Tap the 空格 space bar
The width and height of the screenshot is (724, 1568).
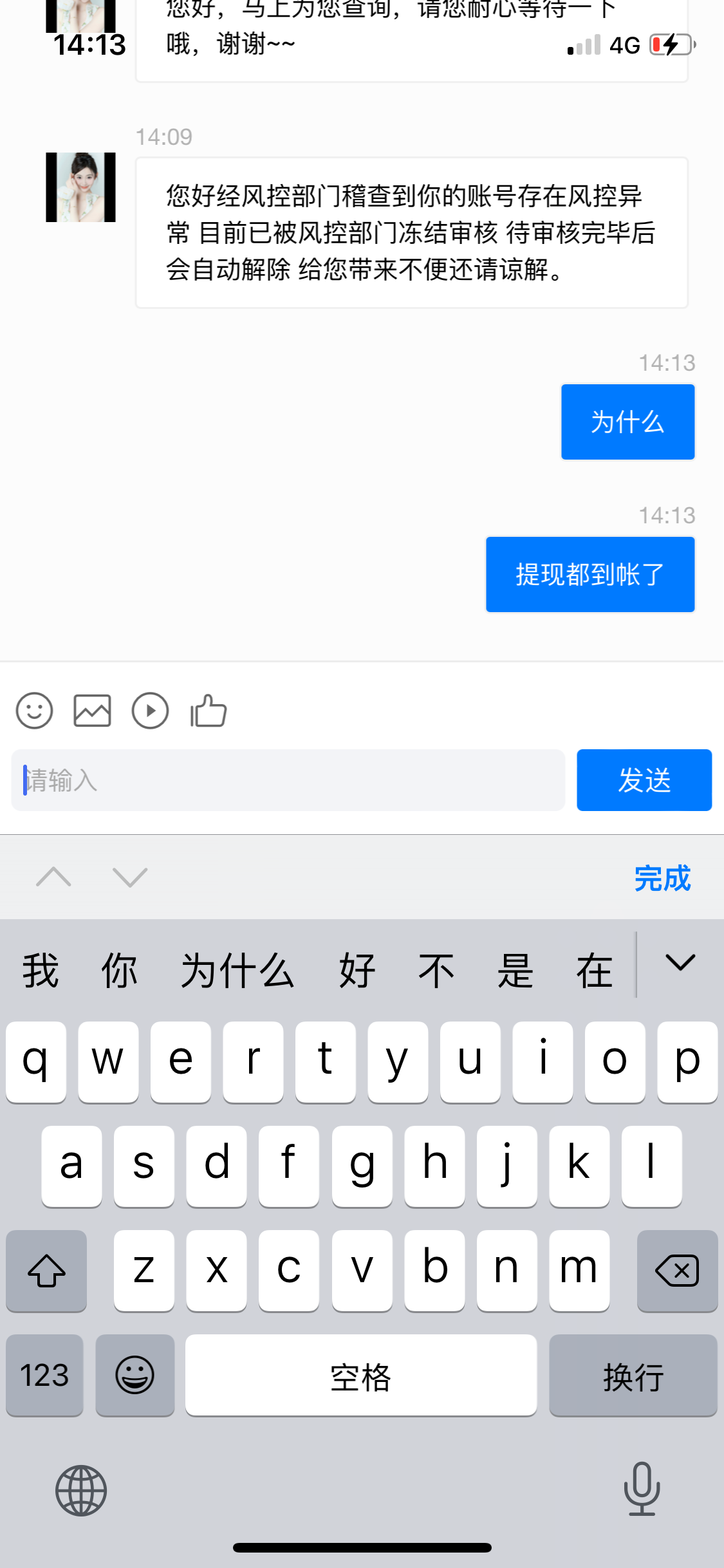point(360,1376)
